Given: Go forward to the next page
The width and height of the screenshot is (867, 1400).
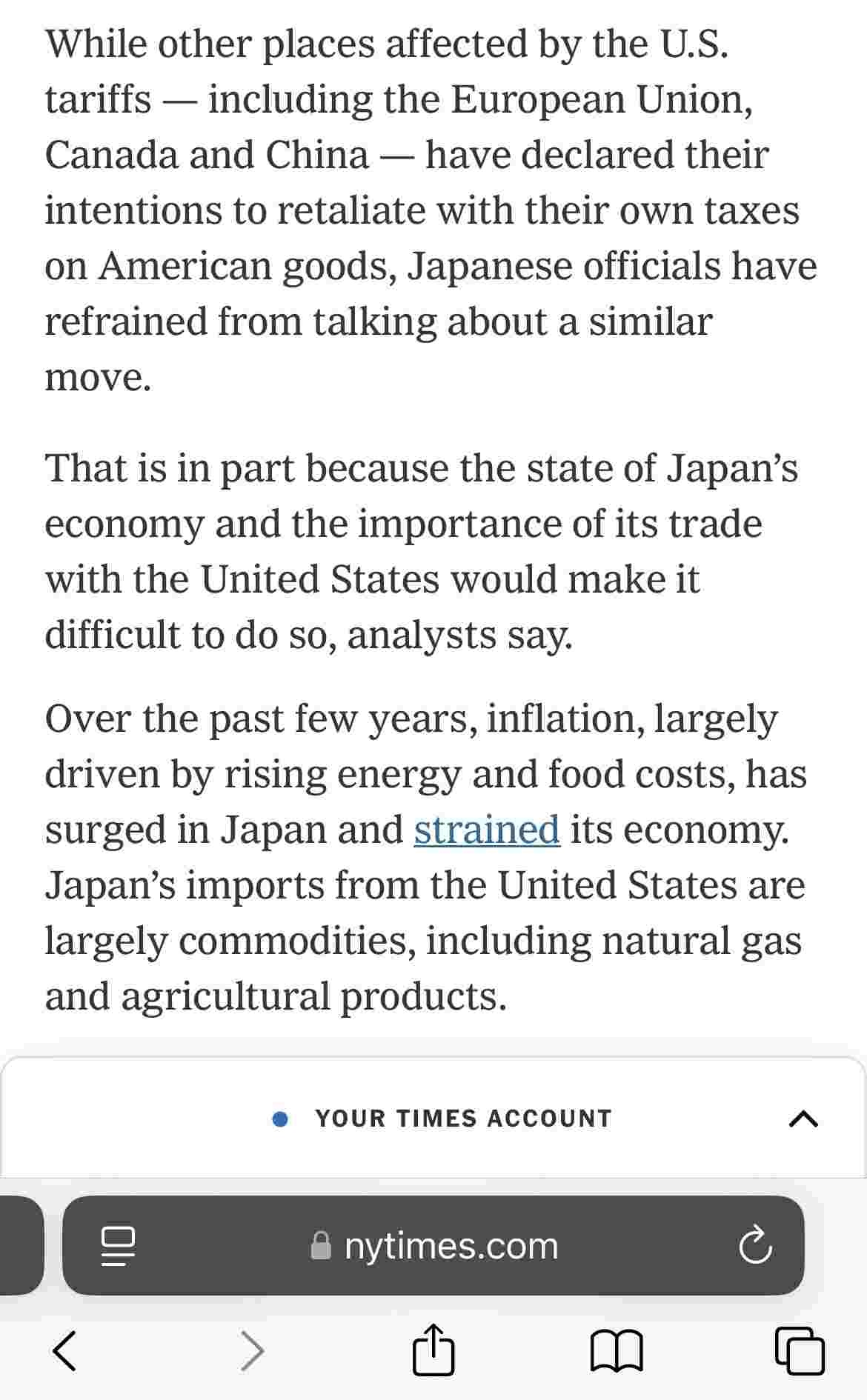Looking at the screenshot, I should click(x=252, y=1350).
